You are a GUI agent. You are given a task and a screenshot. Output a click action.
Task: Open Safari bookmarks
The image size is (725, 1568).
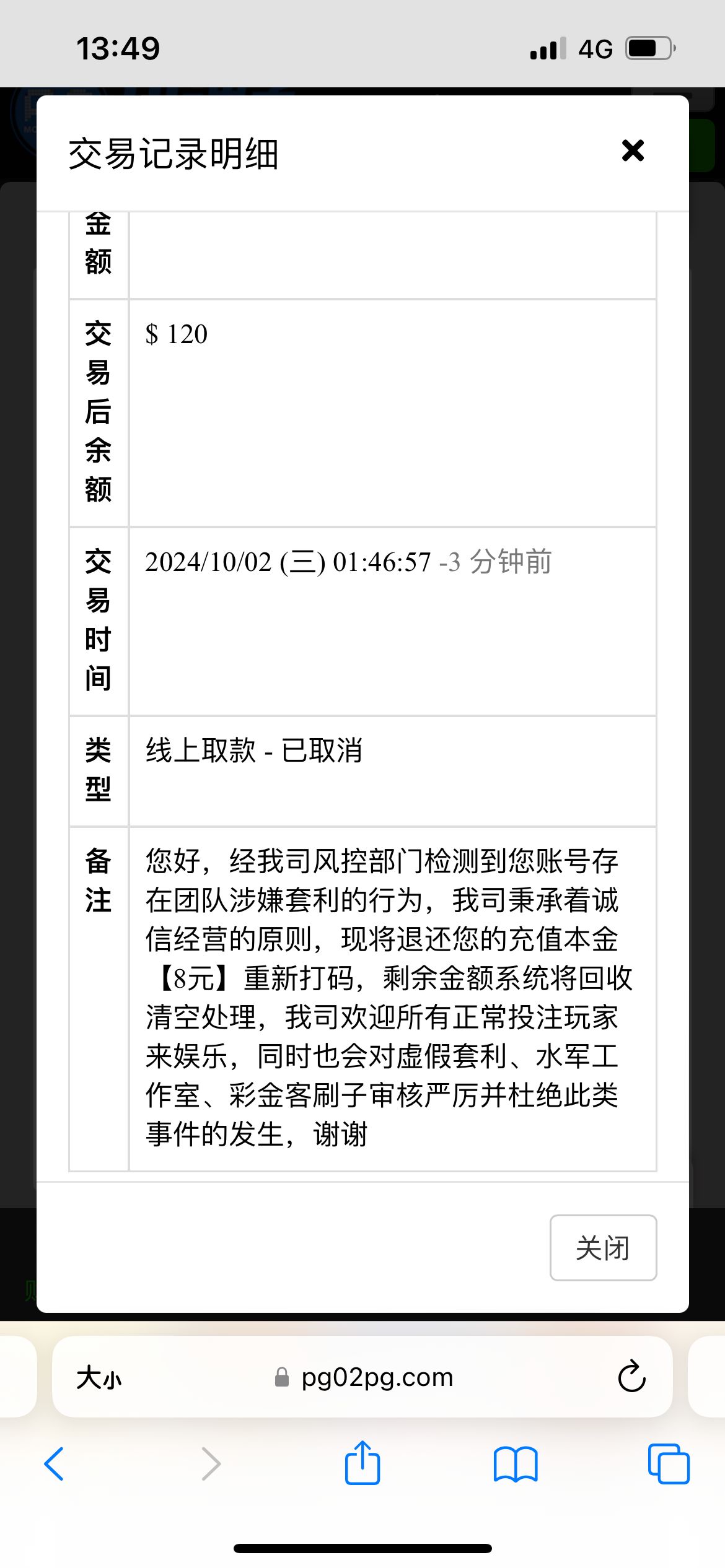[516, 1465]
